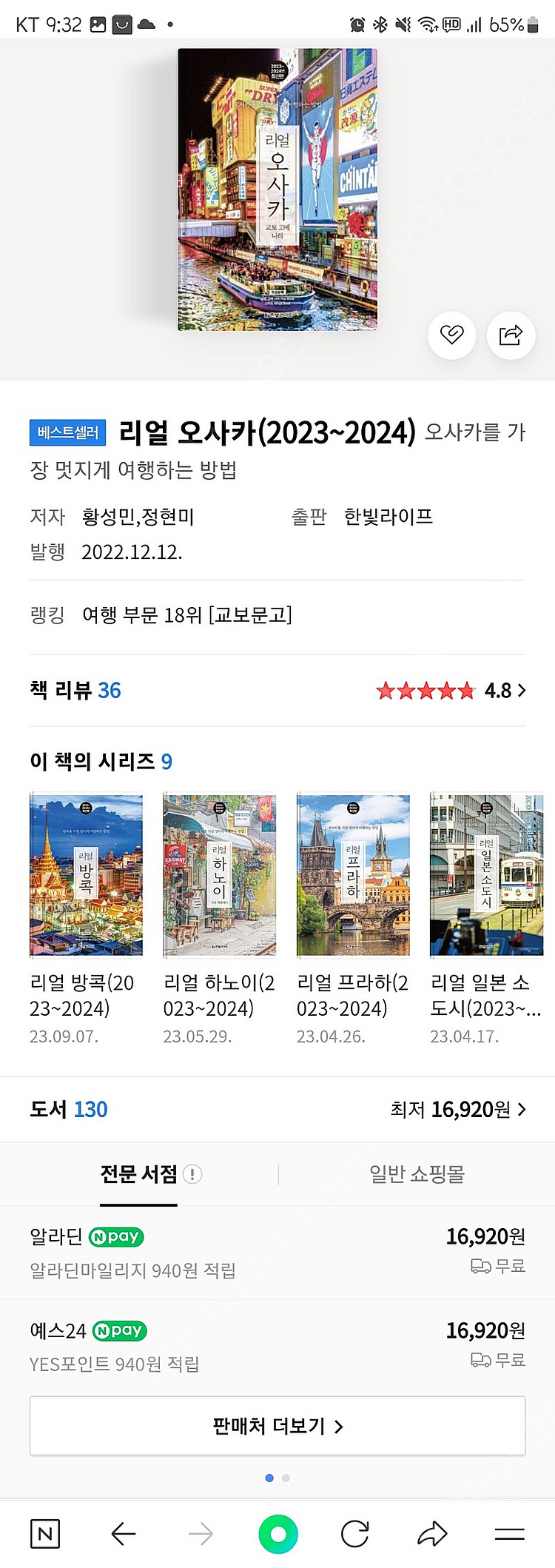This screenshot has height=1568, width=555.
Task: Share this book with the share icon
Action: (511, 335)
